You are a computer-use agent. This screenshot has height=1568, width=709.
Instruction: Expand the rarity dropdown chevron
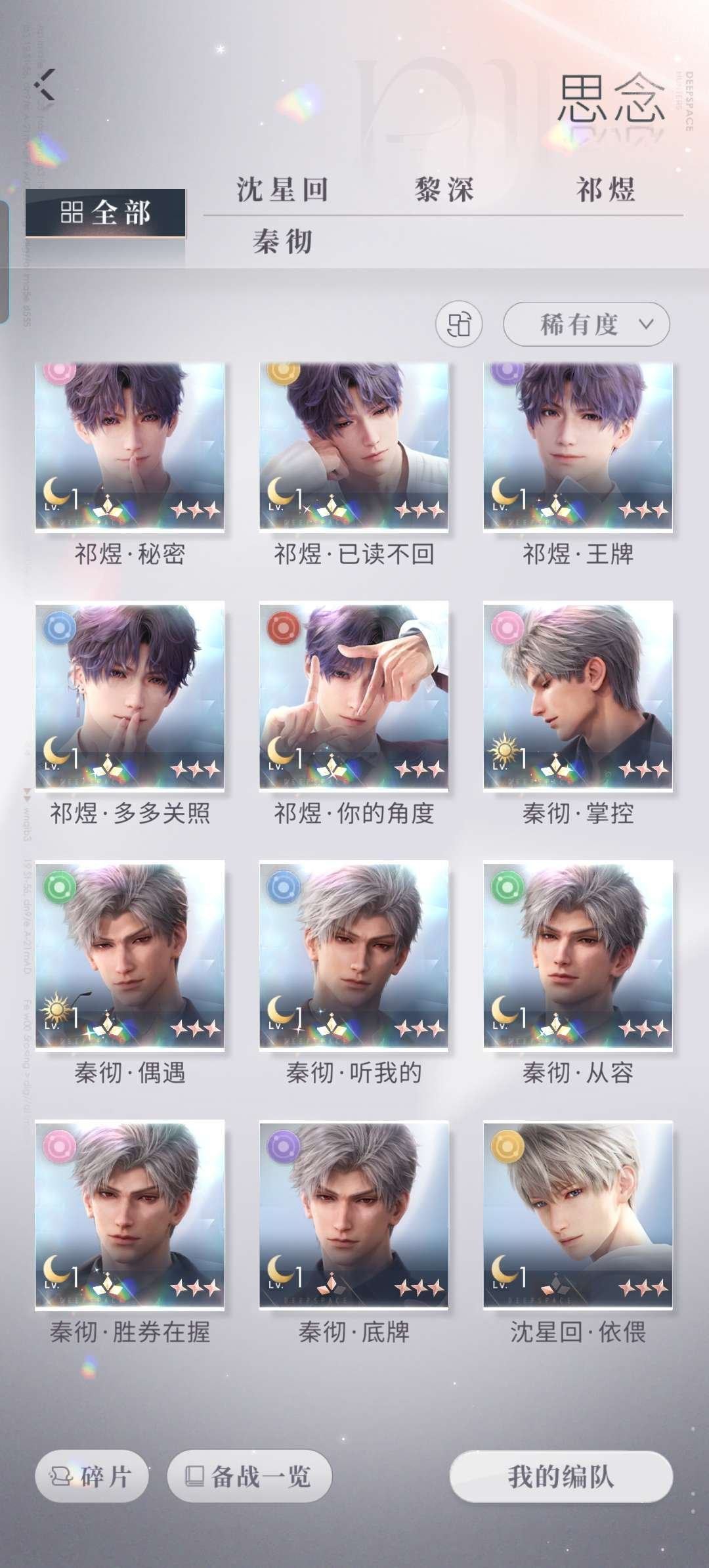(x=645, y=325)
